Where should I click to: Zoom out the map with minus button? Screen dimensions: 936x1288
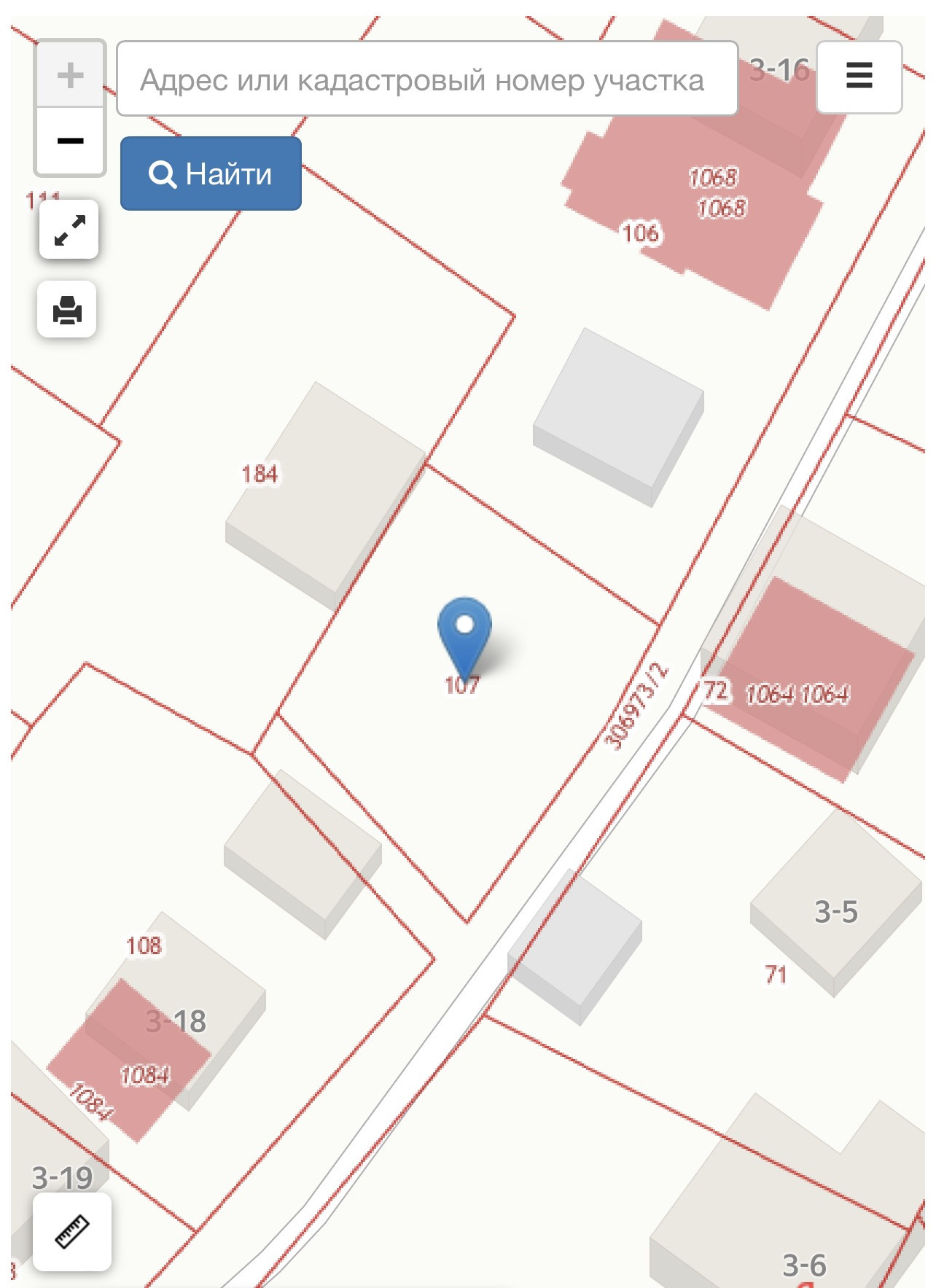(70, 141)
